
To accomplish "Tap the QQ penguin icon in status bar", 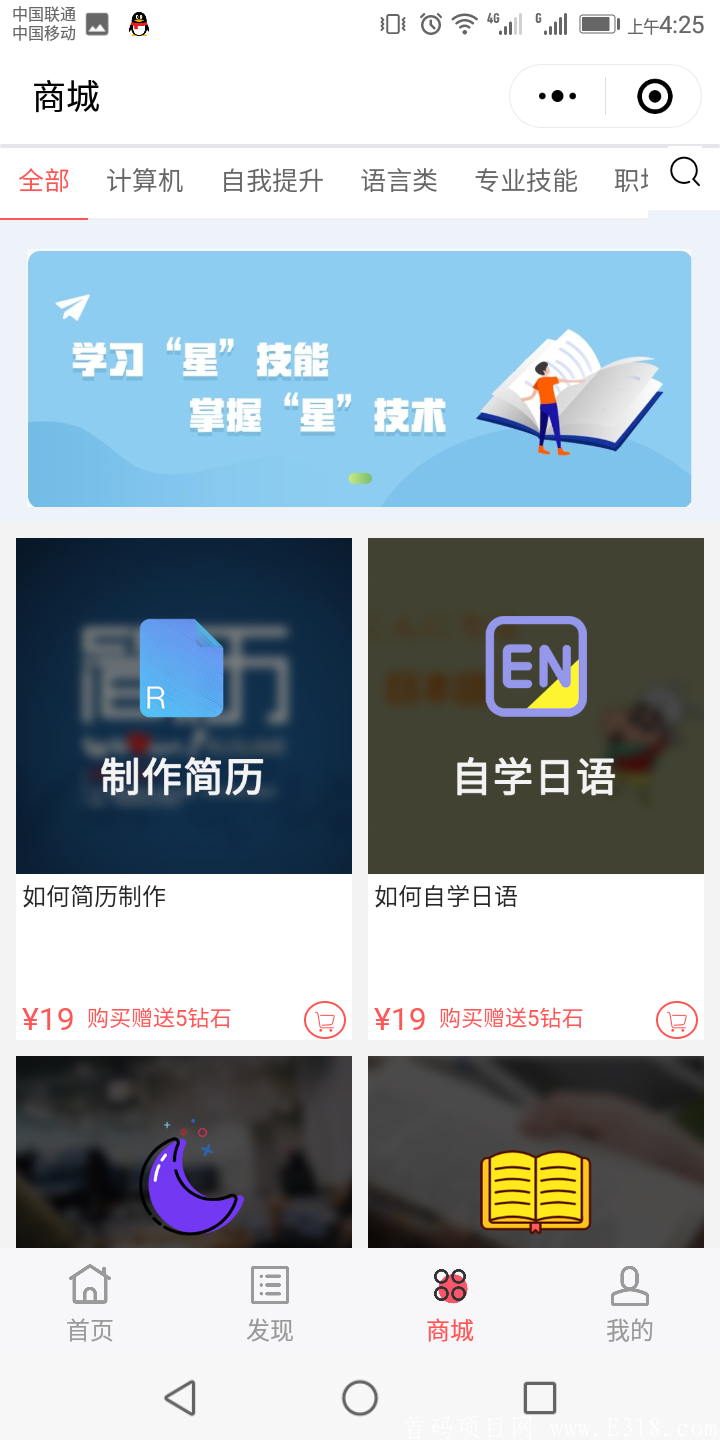I will coord(139,24).
